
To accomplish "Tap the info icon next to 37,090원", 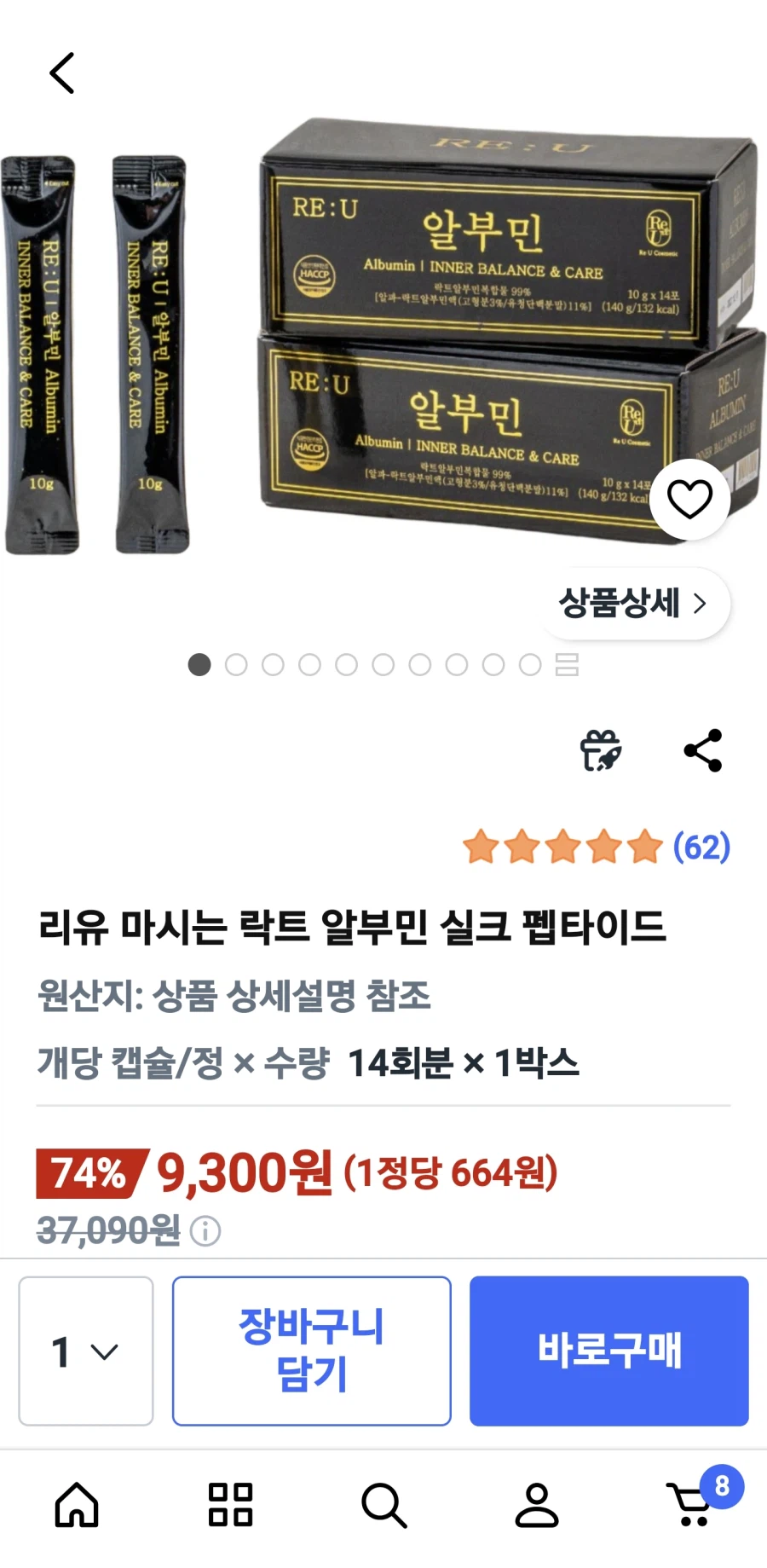I will (x=205, y=1231).
